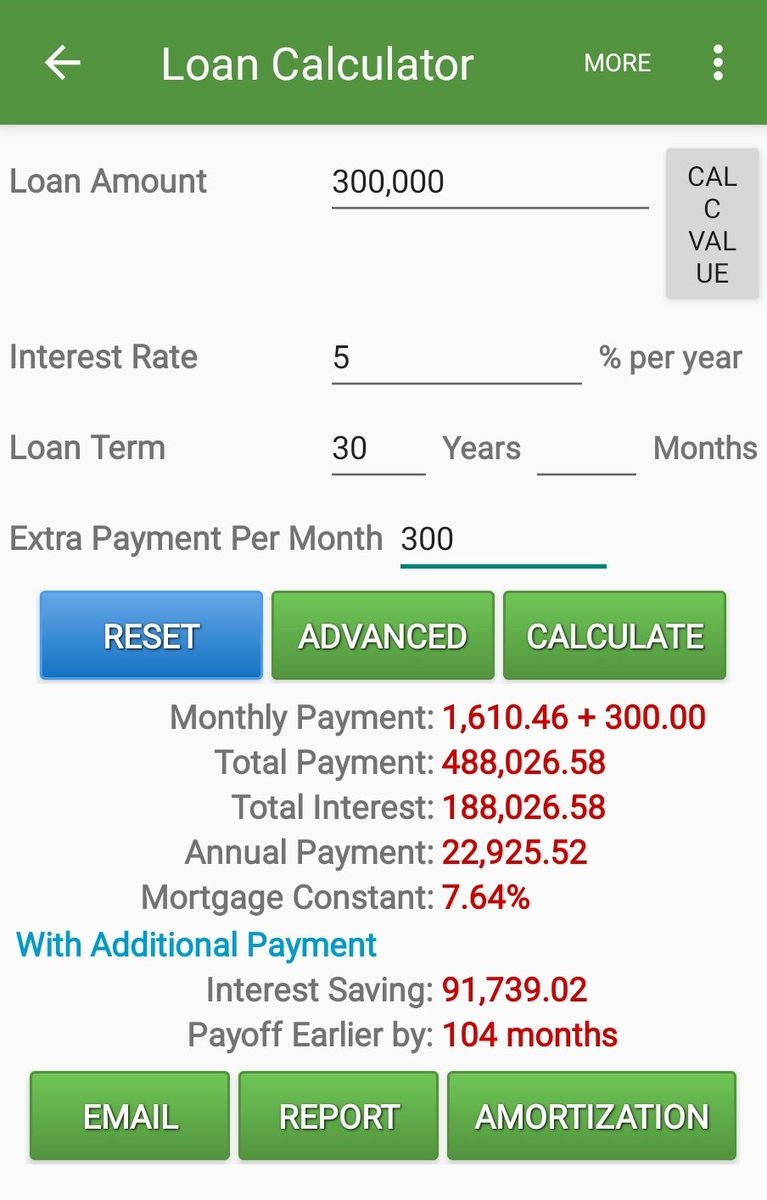
Task: Open the MORE option in toolbar
Action: 617,63
